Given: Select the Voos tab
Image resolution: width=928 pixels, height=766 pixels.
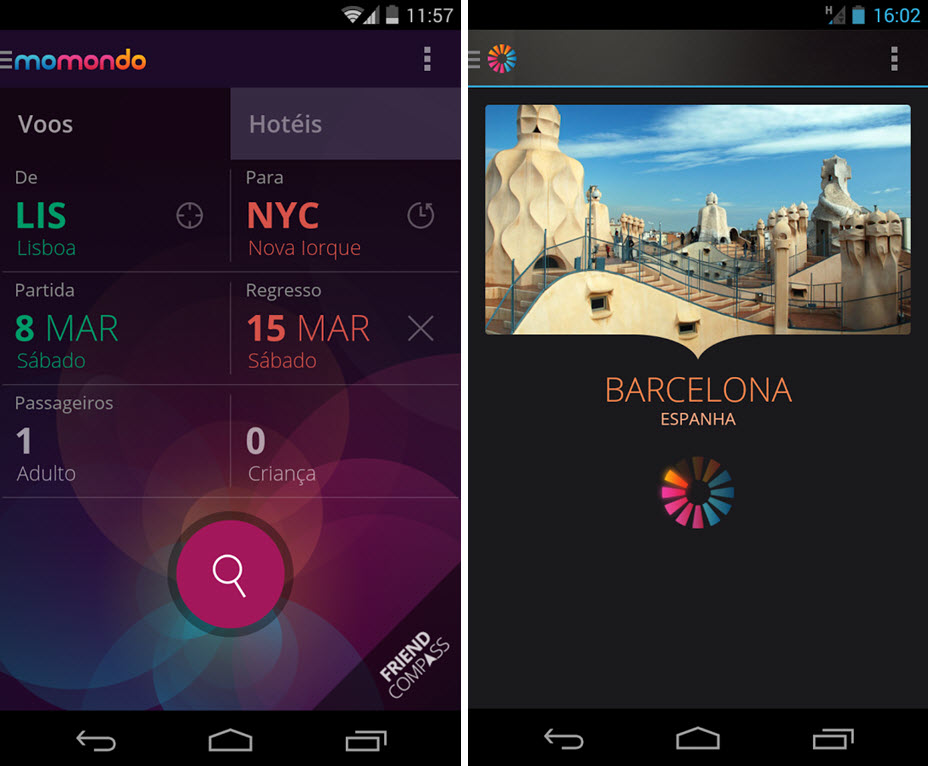Looking at the screenshot, I should 115,124.
